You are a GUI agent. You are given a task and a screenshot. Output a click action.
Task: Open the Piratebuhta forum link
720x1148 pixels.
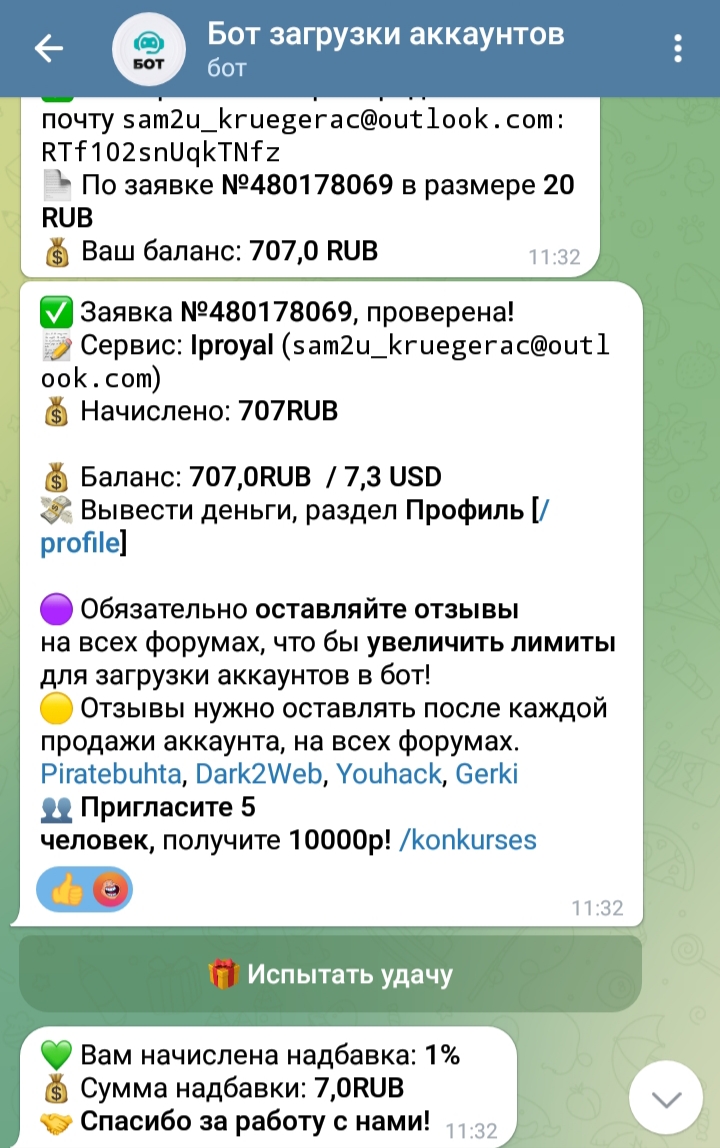(112, 774)
